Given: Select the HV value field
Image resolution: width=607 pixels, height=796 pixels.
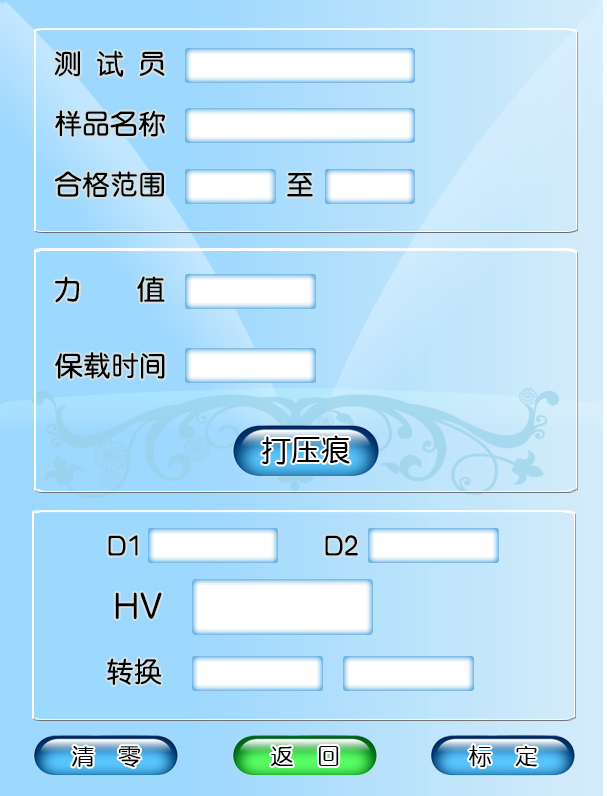Looking at the screenshot, I should pyautogui.click(x=282, y=607).
